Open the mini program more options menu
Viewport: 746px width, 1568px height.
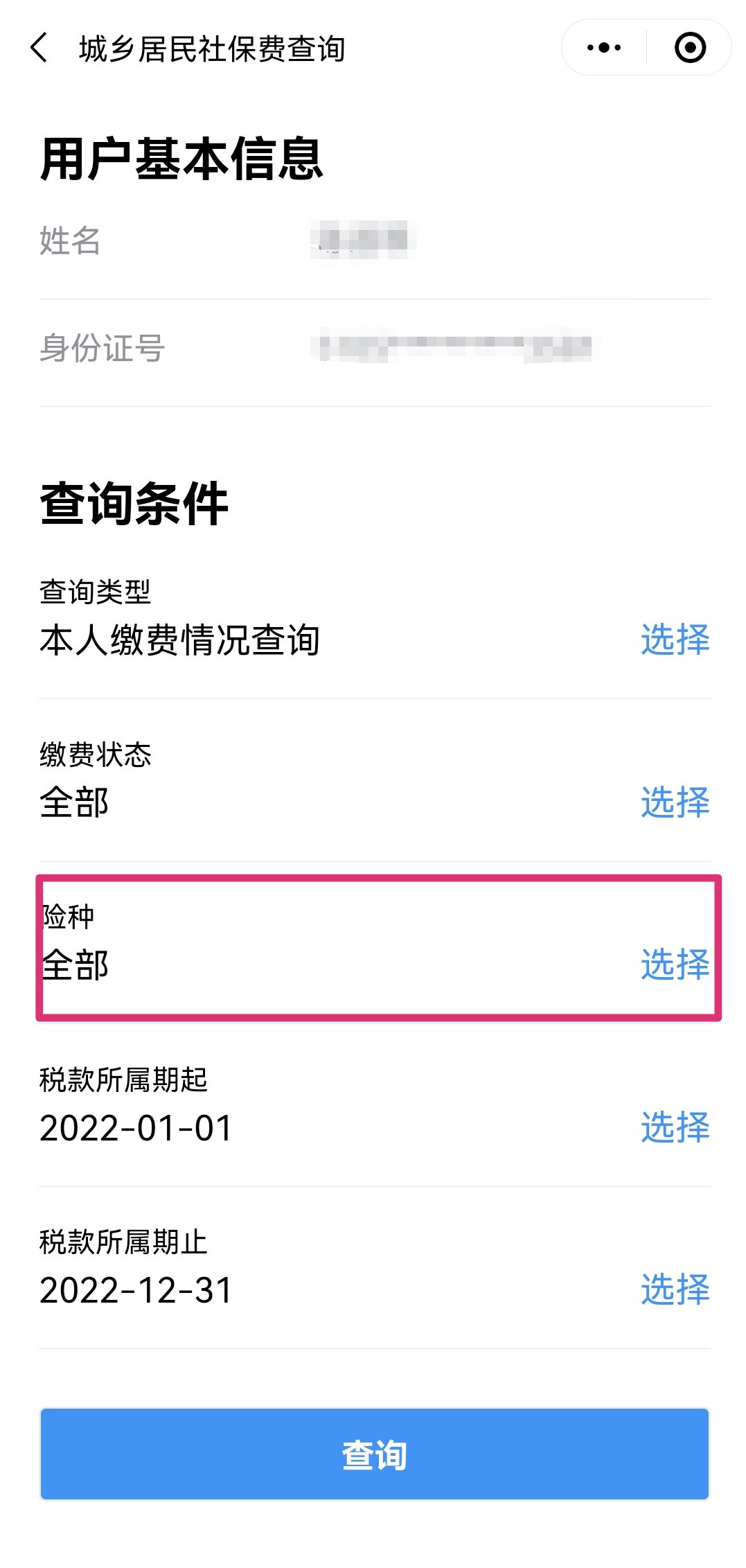click(x=603, y=48)
